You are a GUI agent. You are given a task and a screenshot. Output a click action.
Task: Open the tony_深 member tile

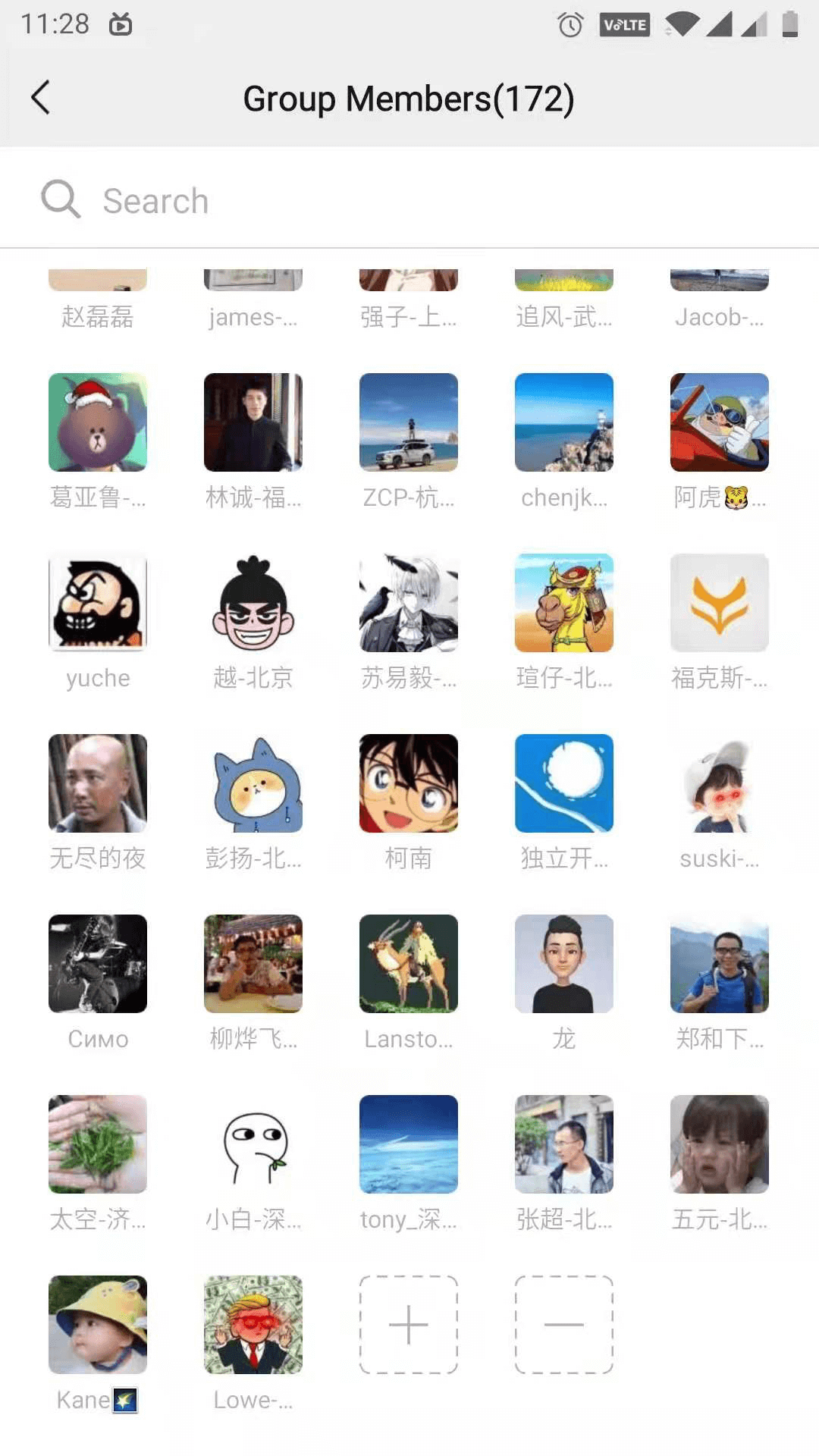408,1144
